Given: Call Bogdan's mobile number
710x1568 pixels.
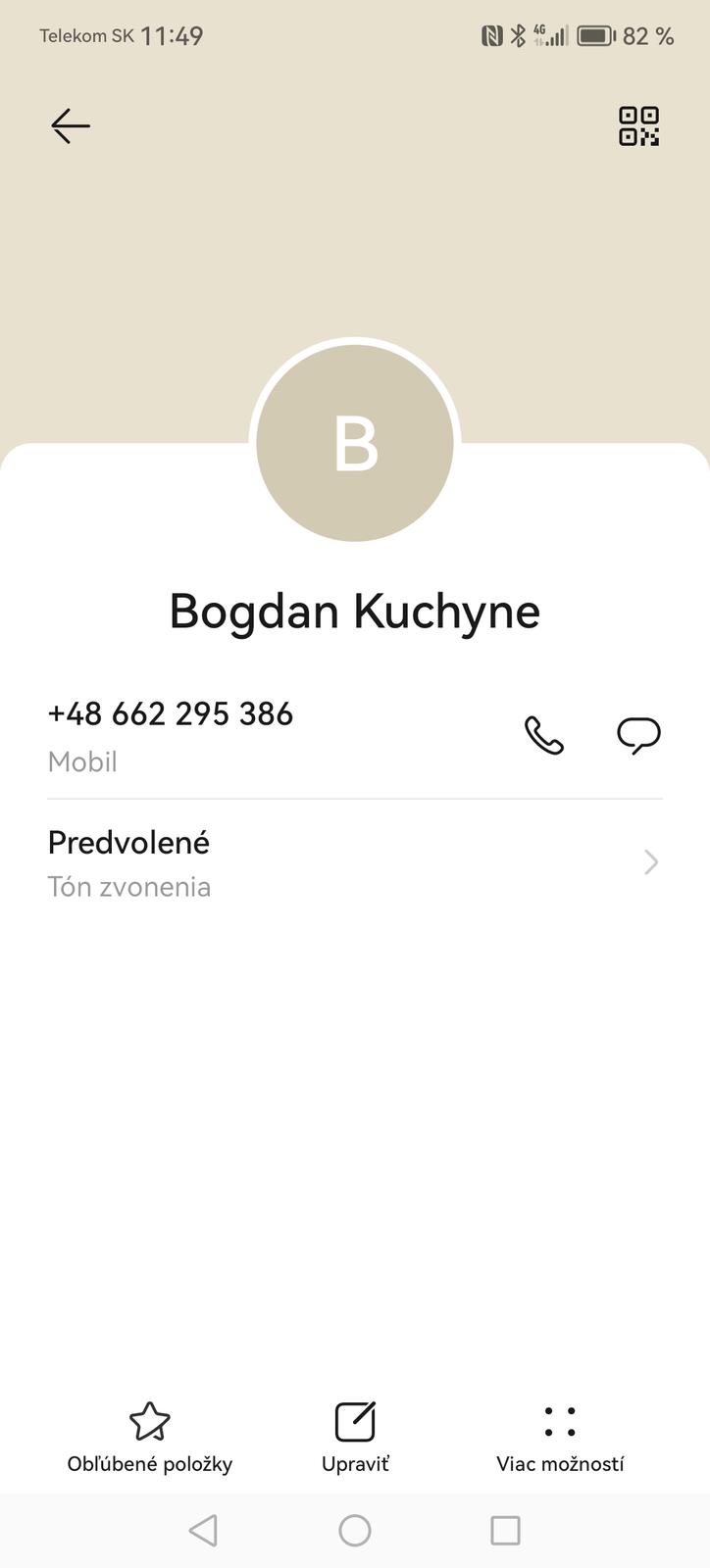Looking at the screenshot, I should (x=544, y=735).
